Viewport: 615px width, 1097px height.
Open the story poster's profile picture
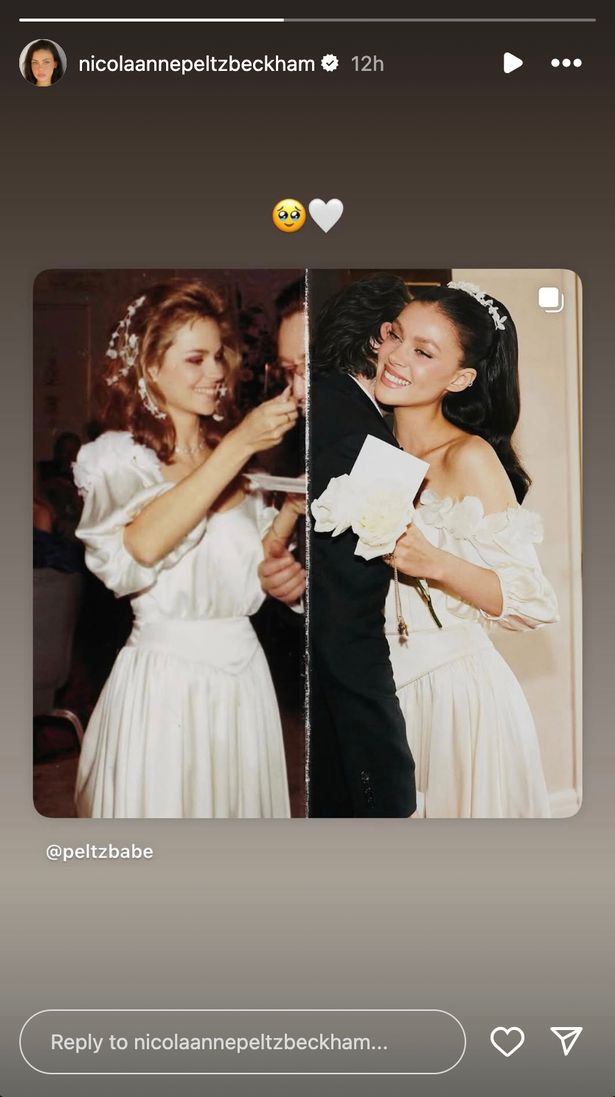click(x=43, y=63)
